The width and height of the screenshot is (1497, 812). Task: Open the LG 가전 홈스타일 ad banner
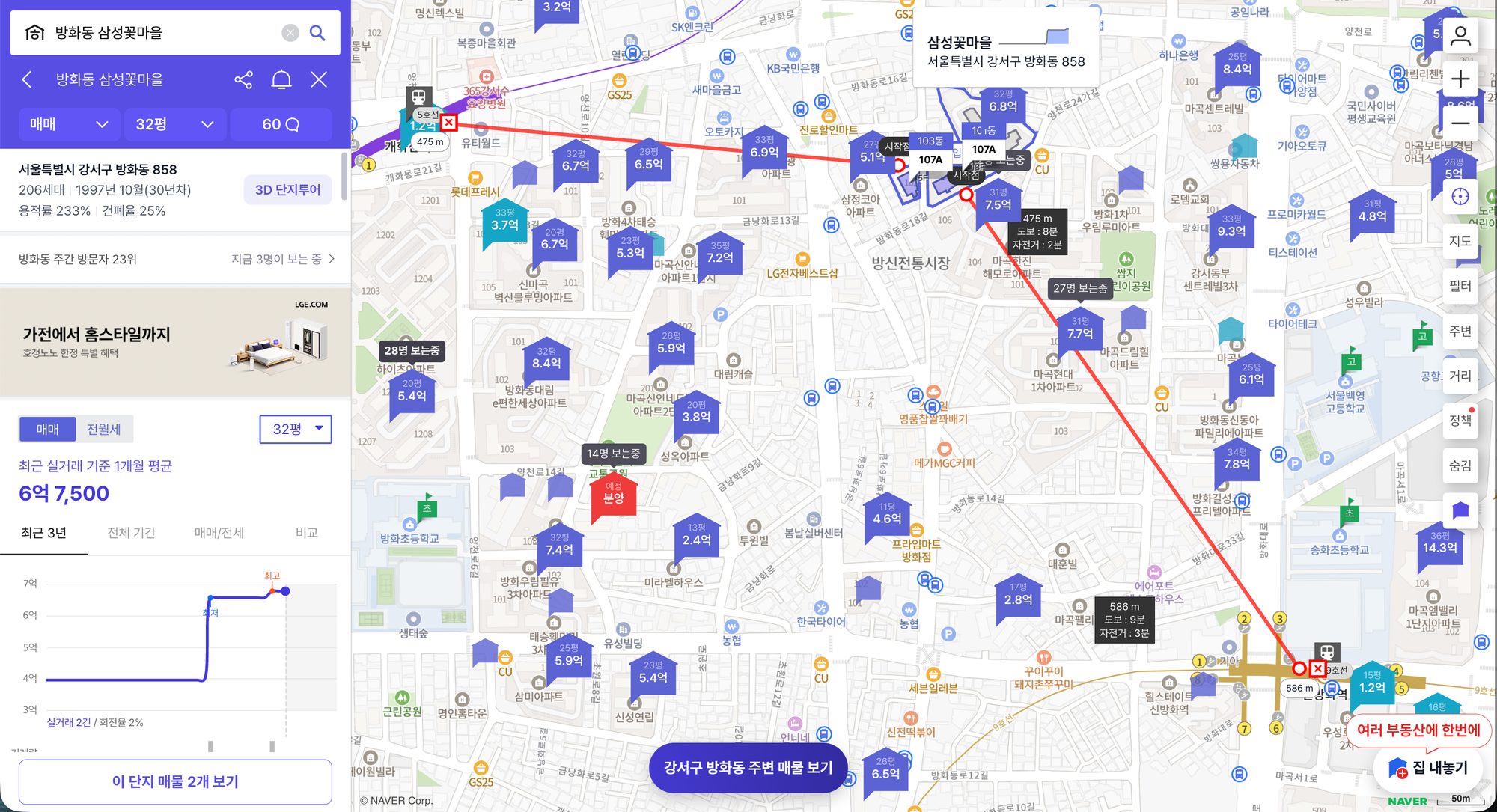[x=175, y=342]
